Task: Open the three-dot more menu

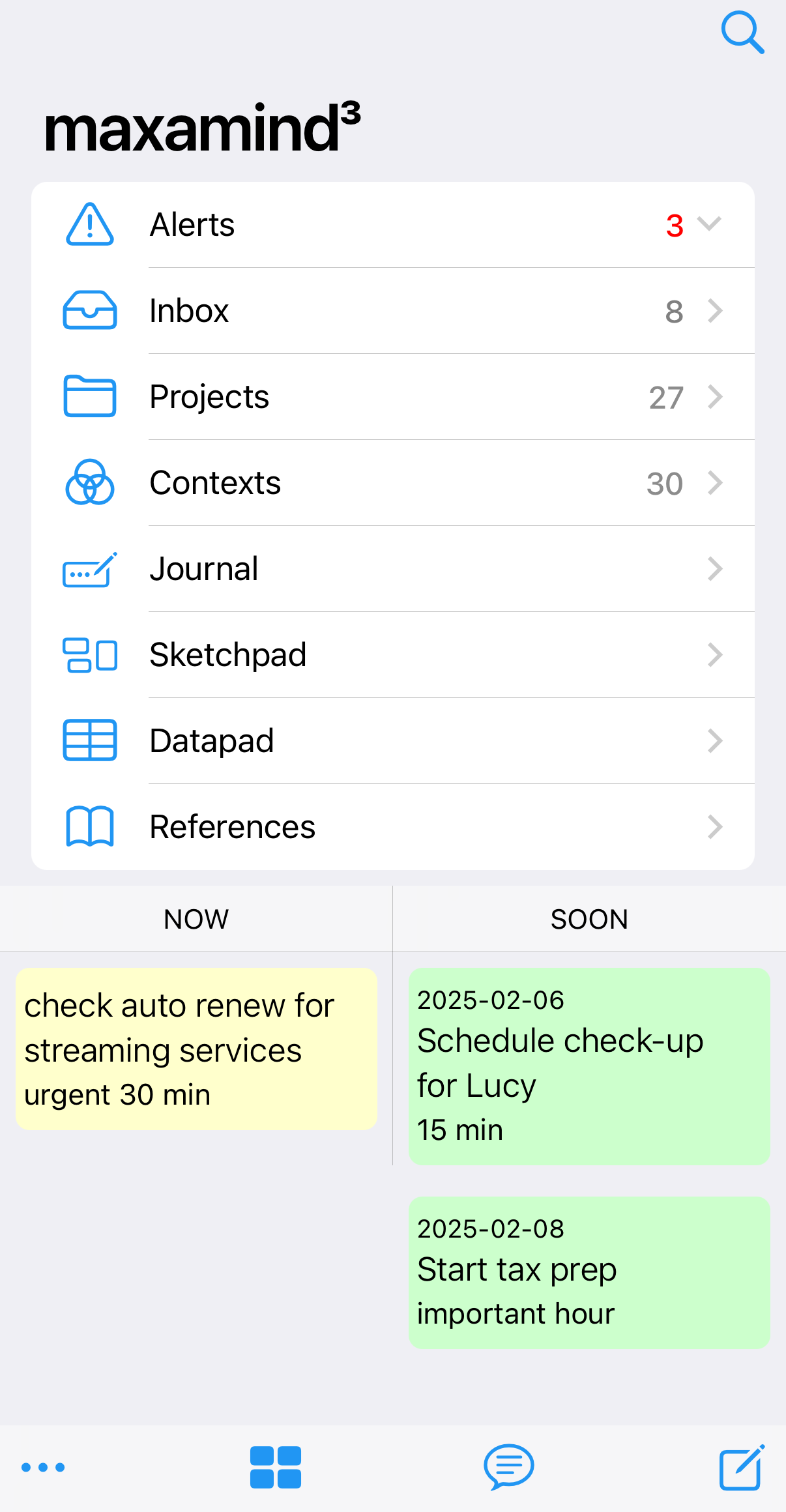Action: pyautogui.click(x=43, y=1467)
